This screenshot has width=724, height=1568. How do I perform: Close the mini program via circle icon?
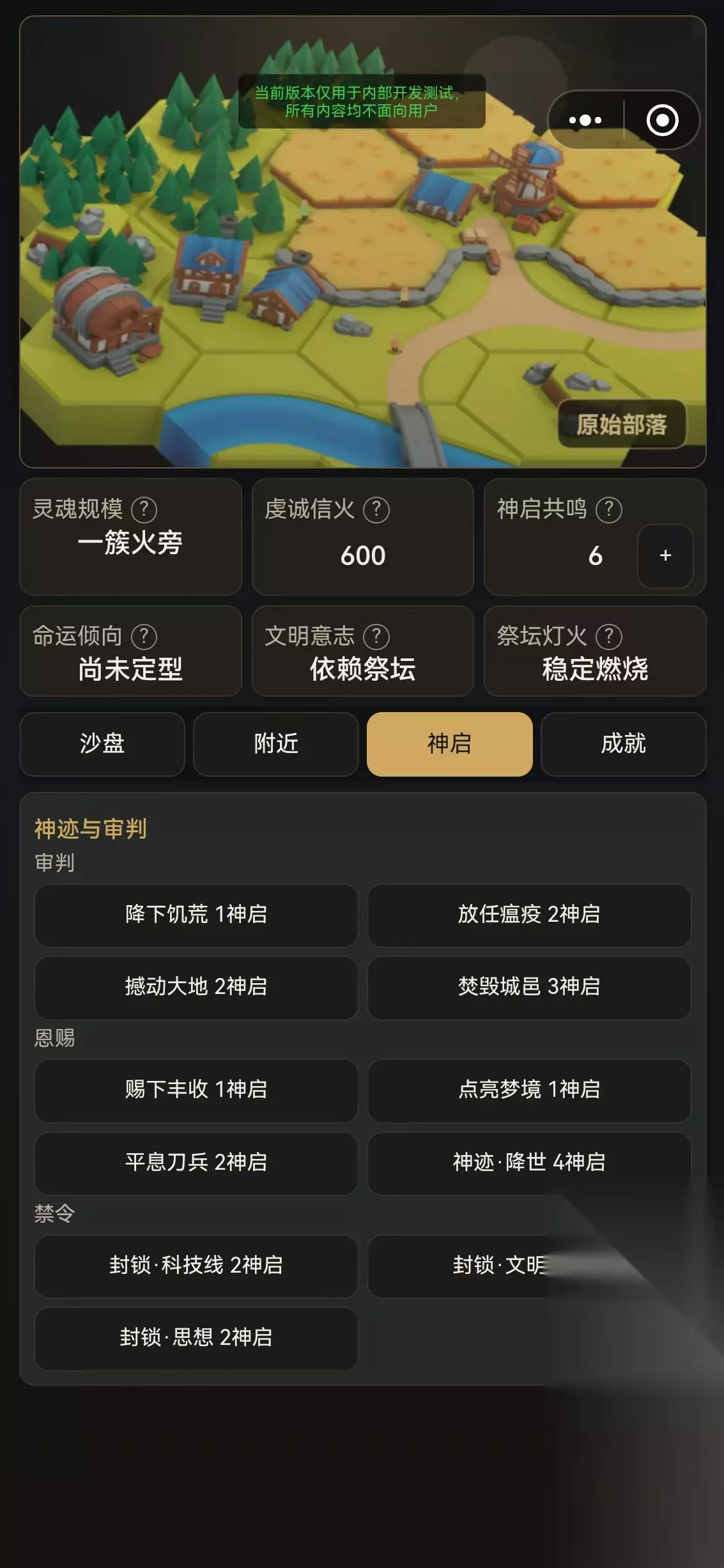pyautogui.click(x=663, y=120)
